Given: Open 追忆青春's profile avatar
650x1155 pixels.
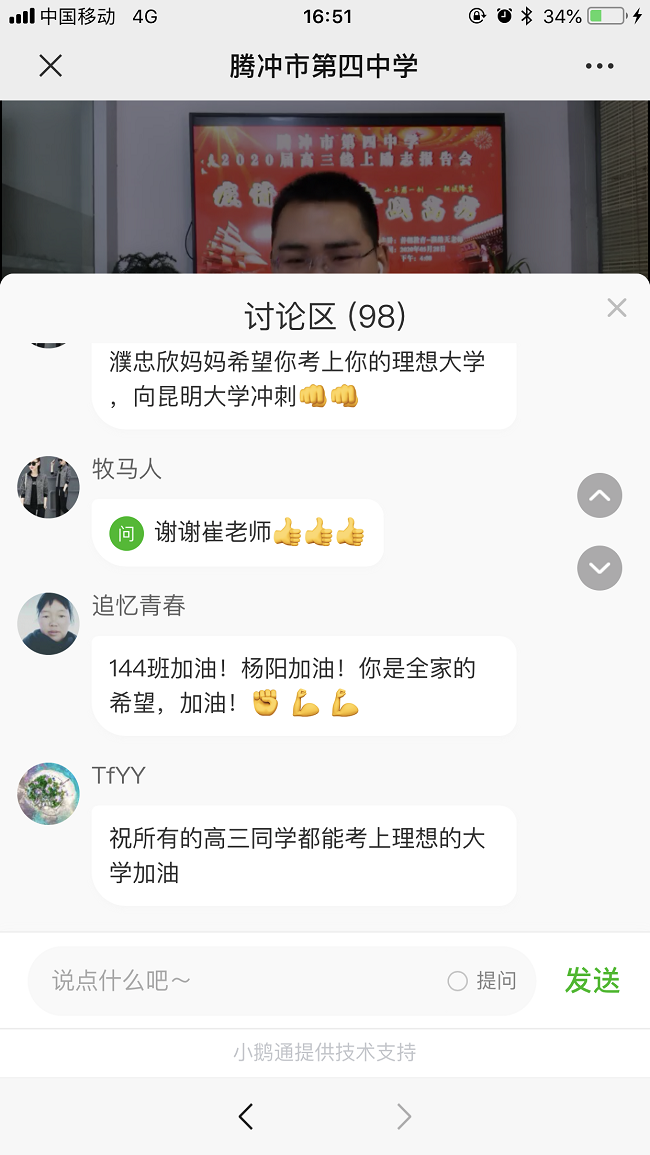Looking at the screenshot, I should pos(48,624).
